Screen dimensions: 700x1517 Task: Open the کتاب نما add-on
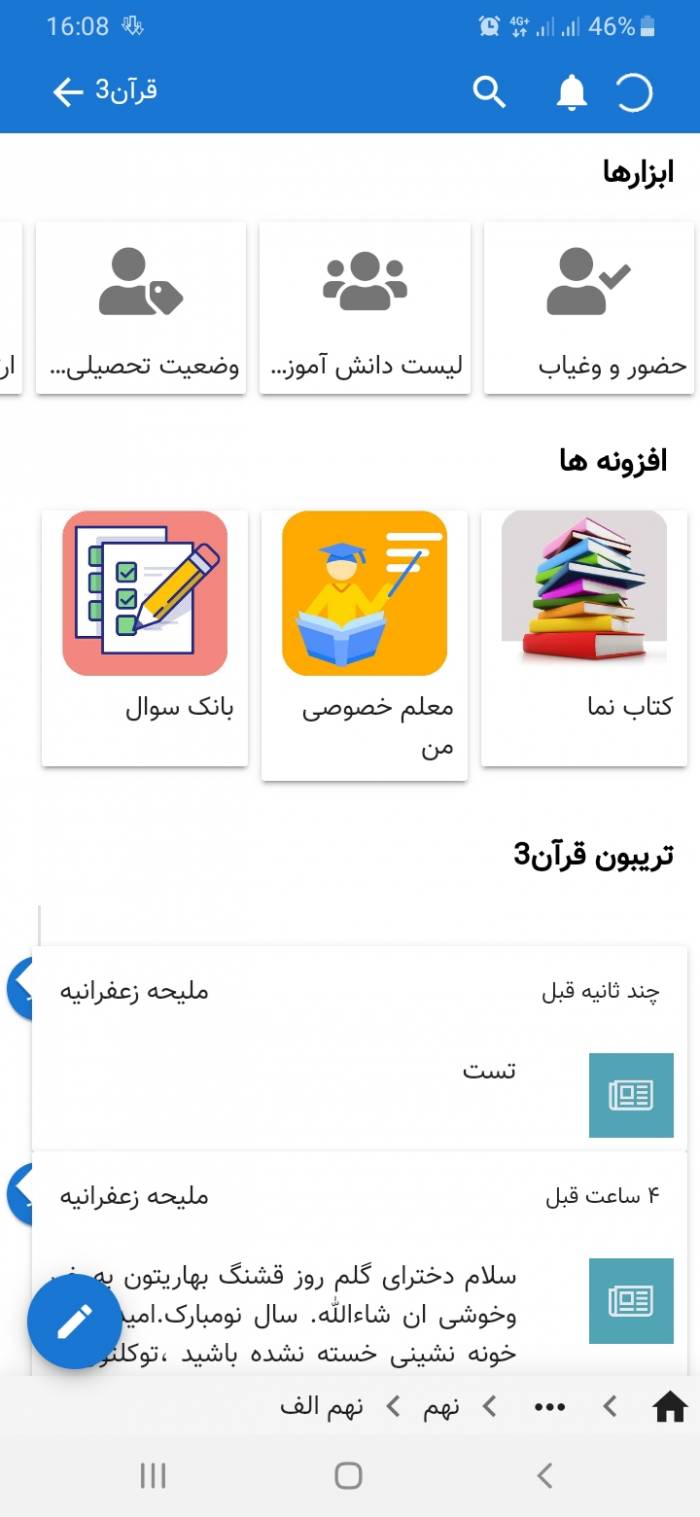tap(584, 637)
